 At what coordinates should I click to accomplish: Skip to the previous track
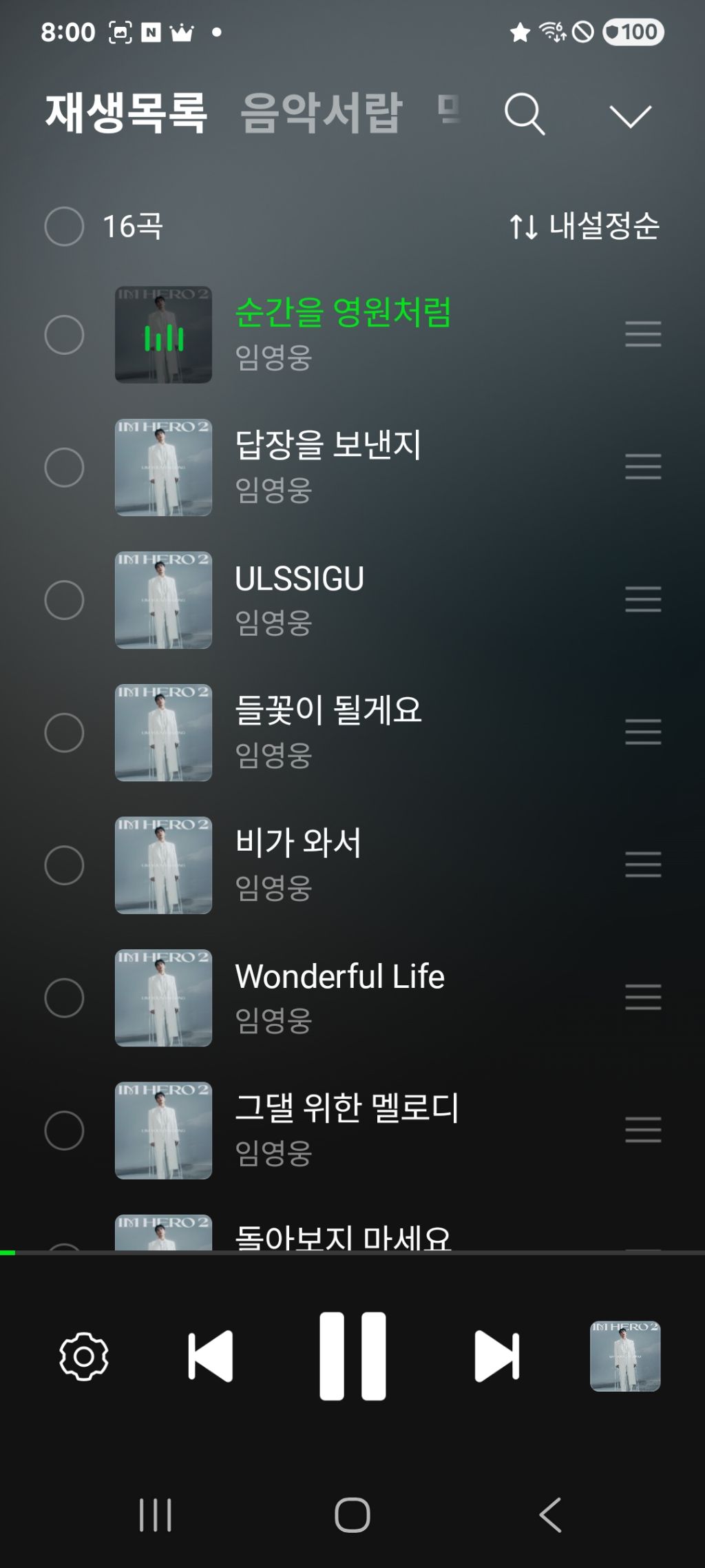pos(210,1356)
